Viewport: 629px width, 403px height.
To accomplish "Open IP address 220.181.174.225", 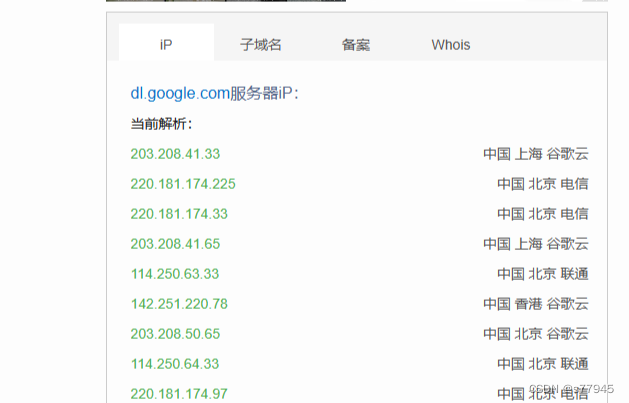I will (x=183, y=184).
